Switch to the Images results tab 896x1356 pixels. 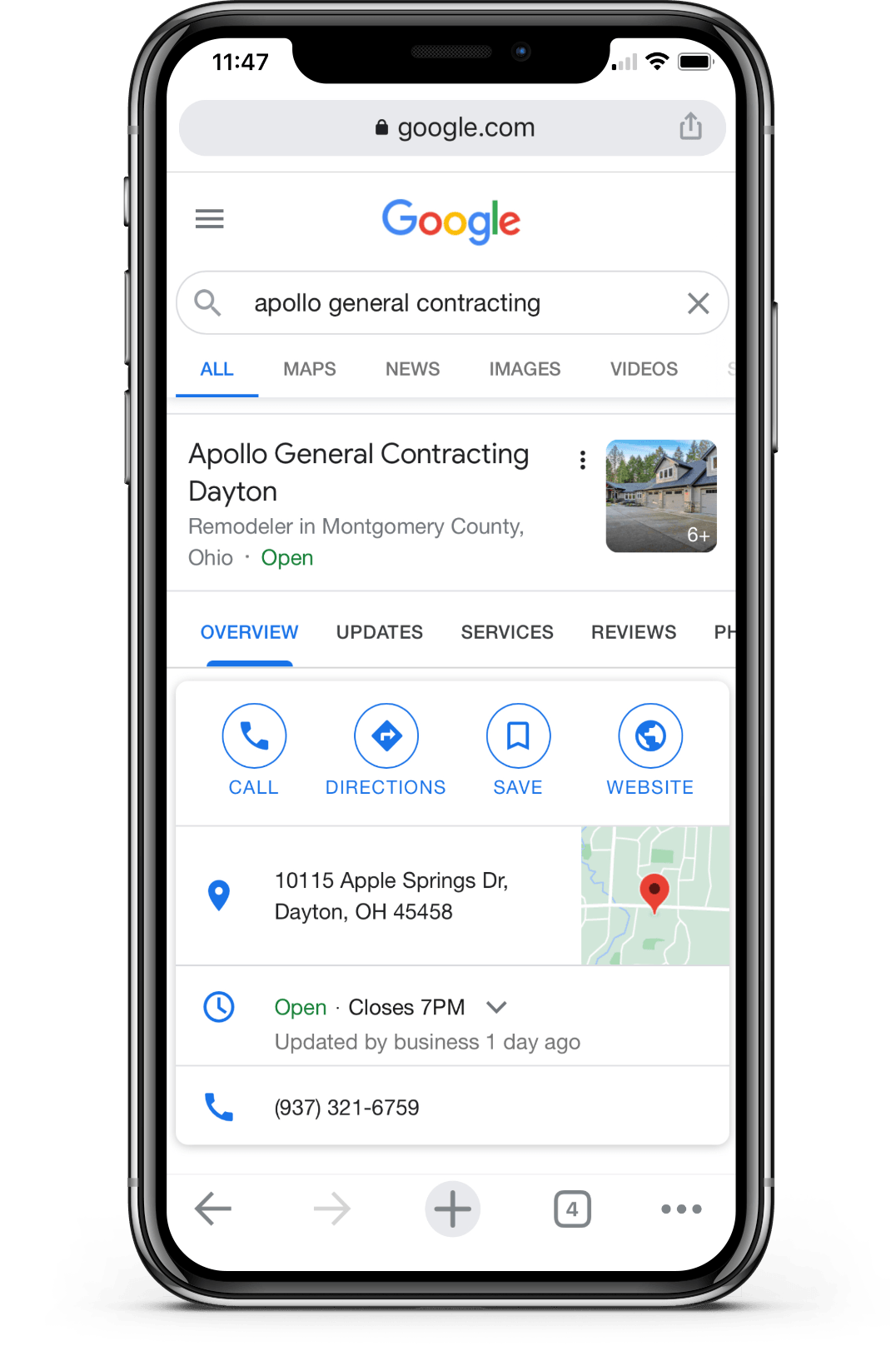525,369
